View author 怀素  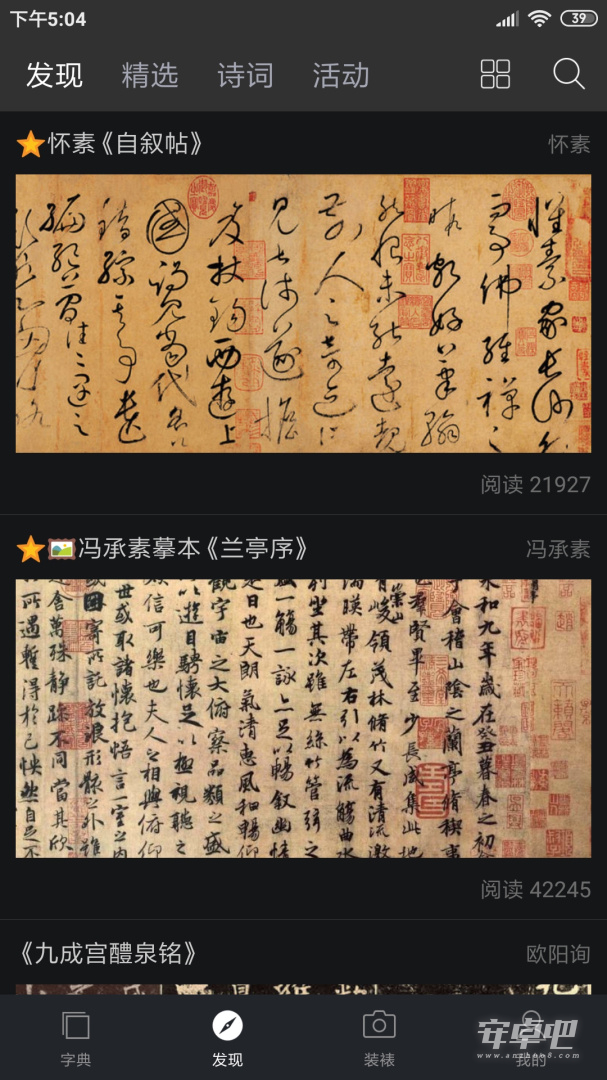pyautogui.click(x=569, y=144)
